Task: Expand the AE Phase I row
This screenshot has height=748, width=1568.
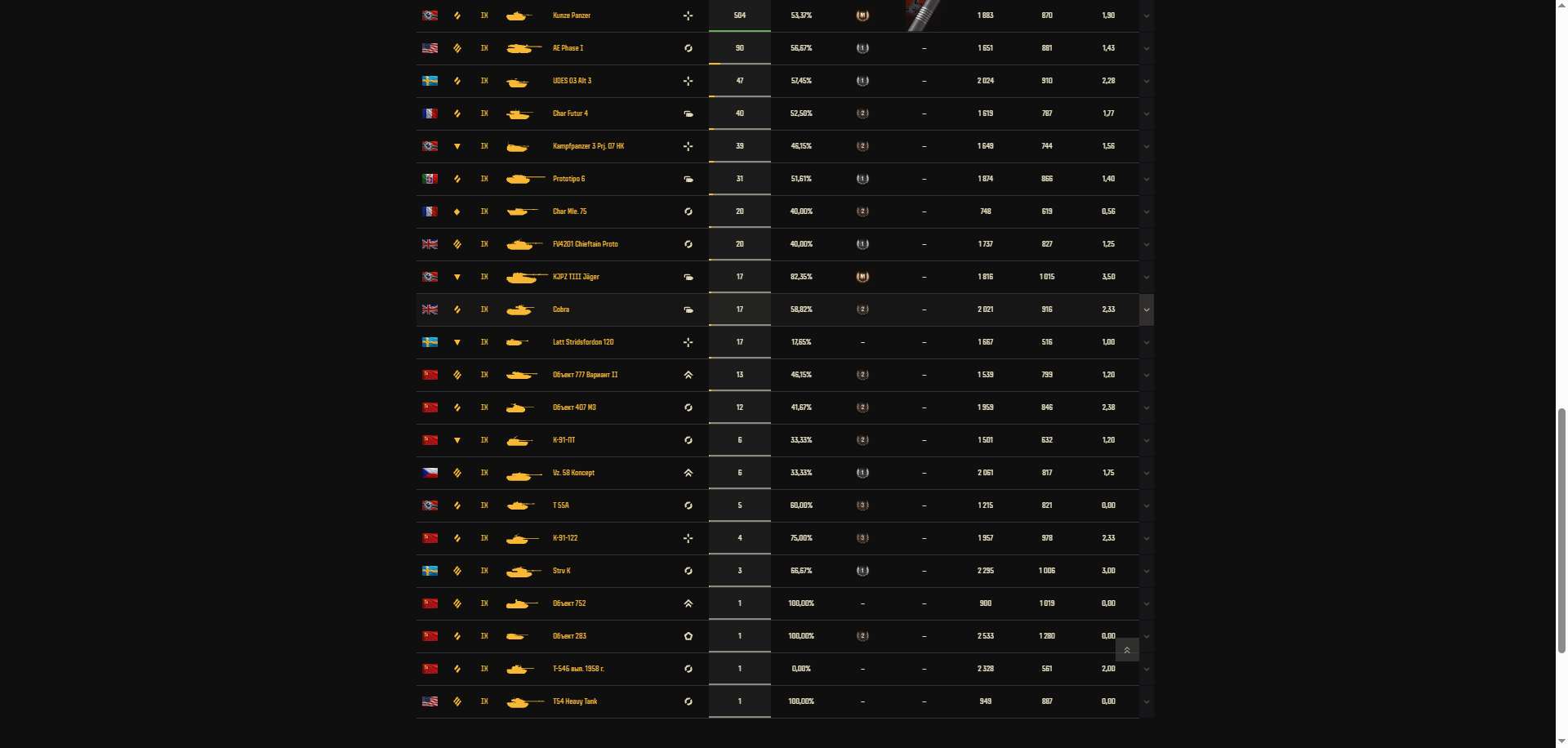Action: [1146, 48]
